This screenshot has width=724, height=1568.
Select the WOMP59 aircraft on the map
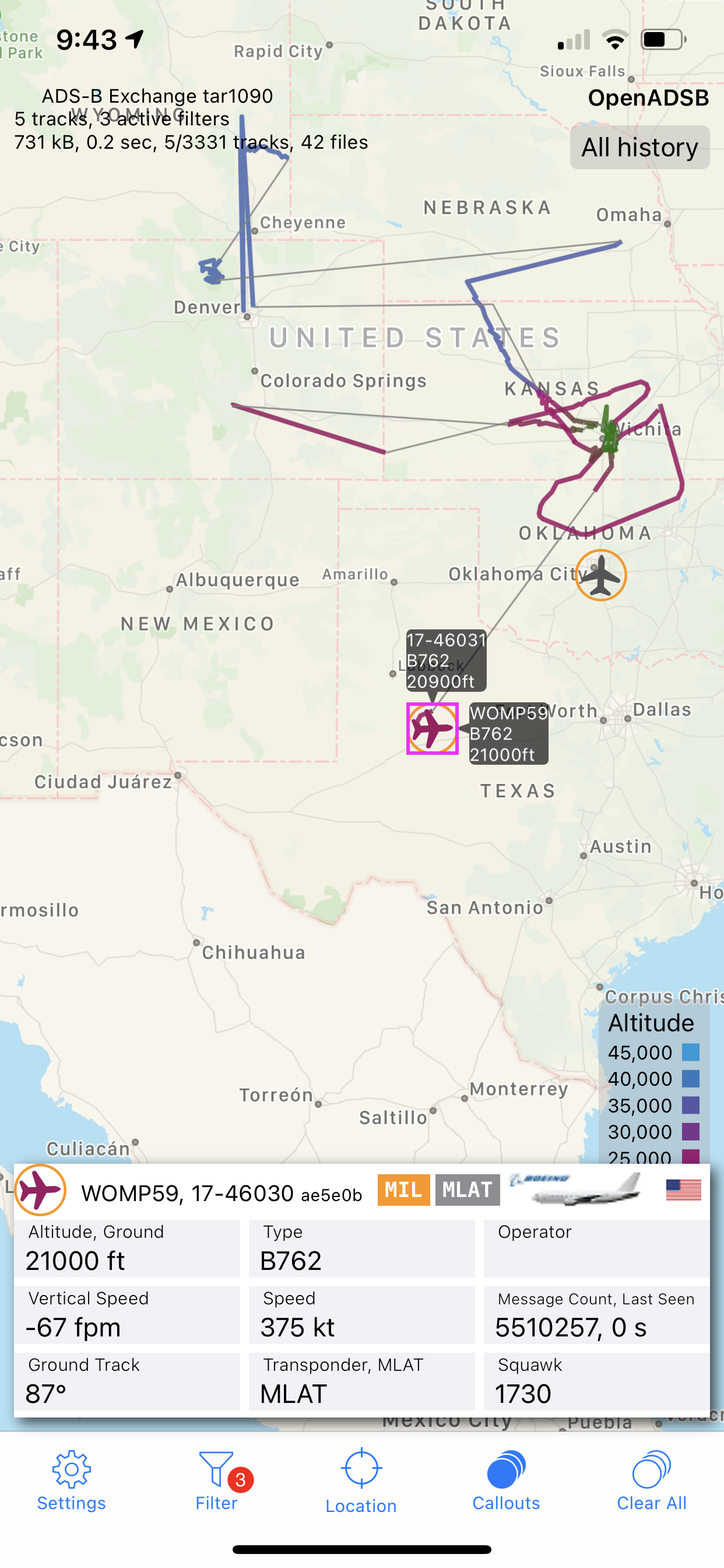coord(432,728)
